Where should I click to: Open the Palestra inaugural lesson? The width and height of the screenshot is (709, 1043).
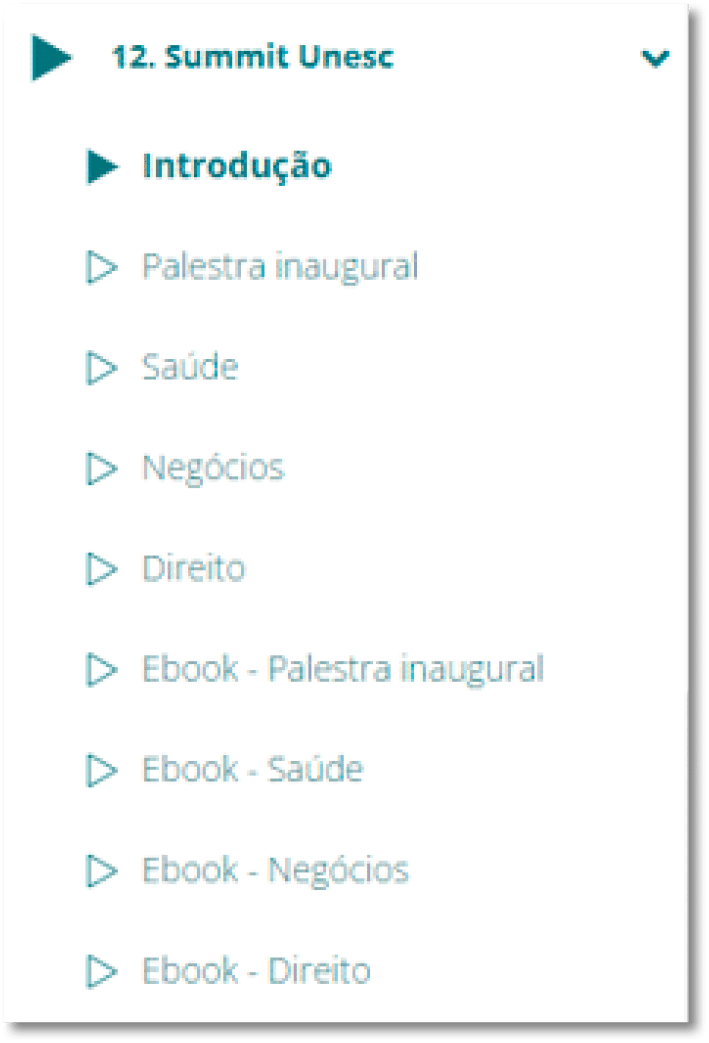point(279,267)
